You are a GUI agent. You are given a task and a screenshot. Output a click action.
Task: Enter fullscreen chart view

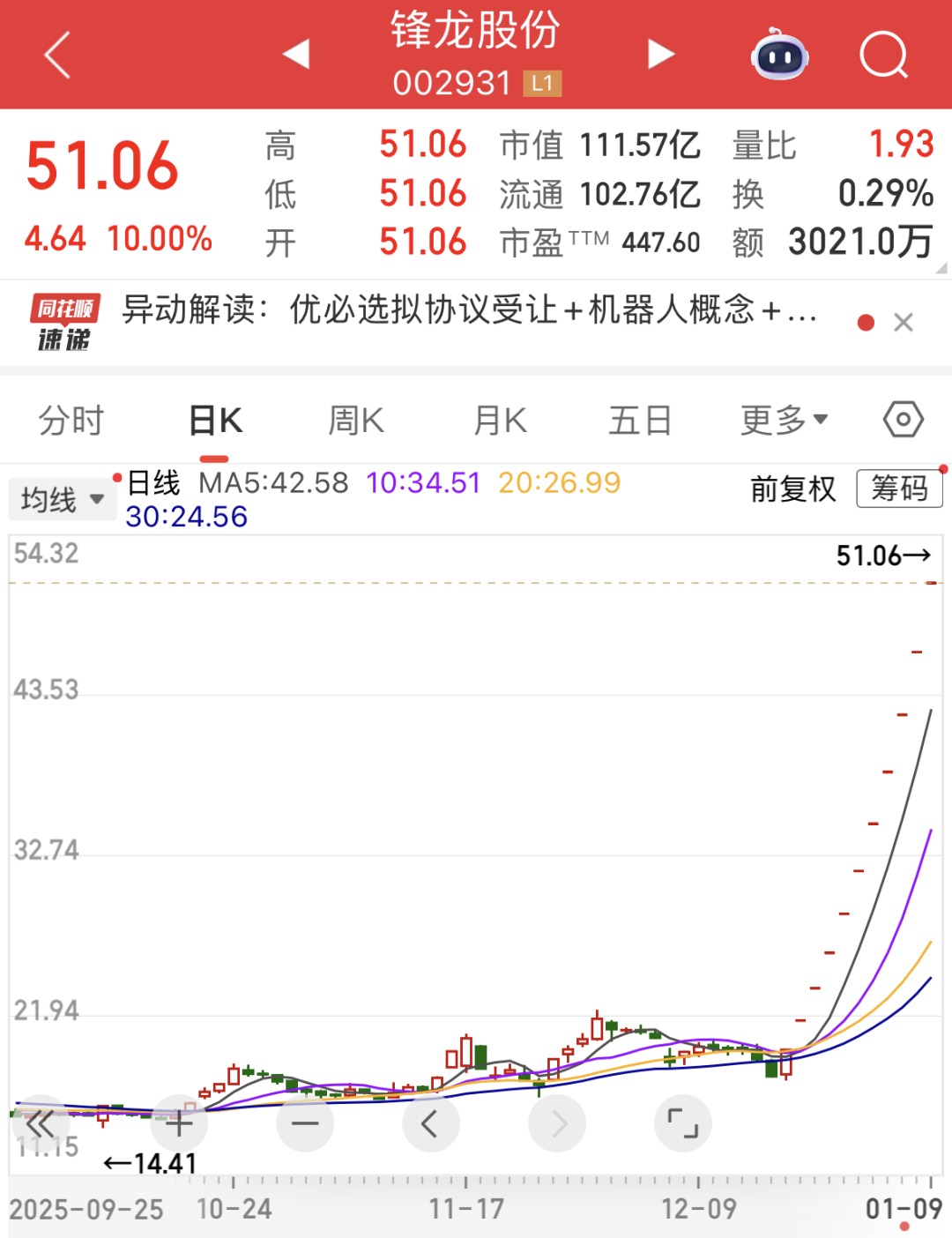click(x=682, y=1123)
